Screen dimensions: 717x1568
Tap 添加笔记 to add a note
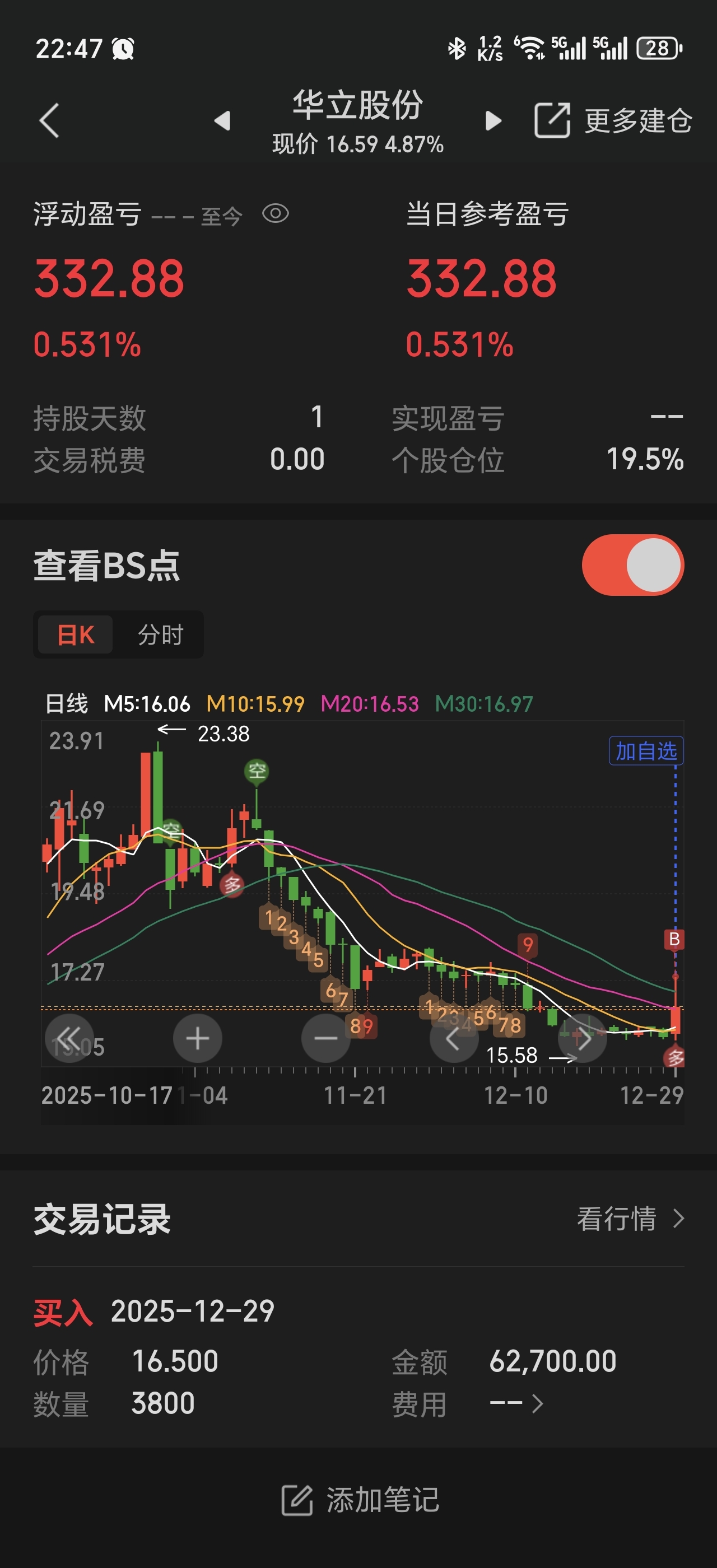pos(359,1500)
